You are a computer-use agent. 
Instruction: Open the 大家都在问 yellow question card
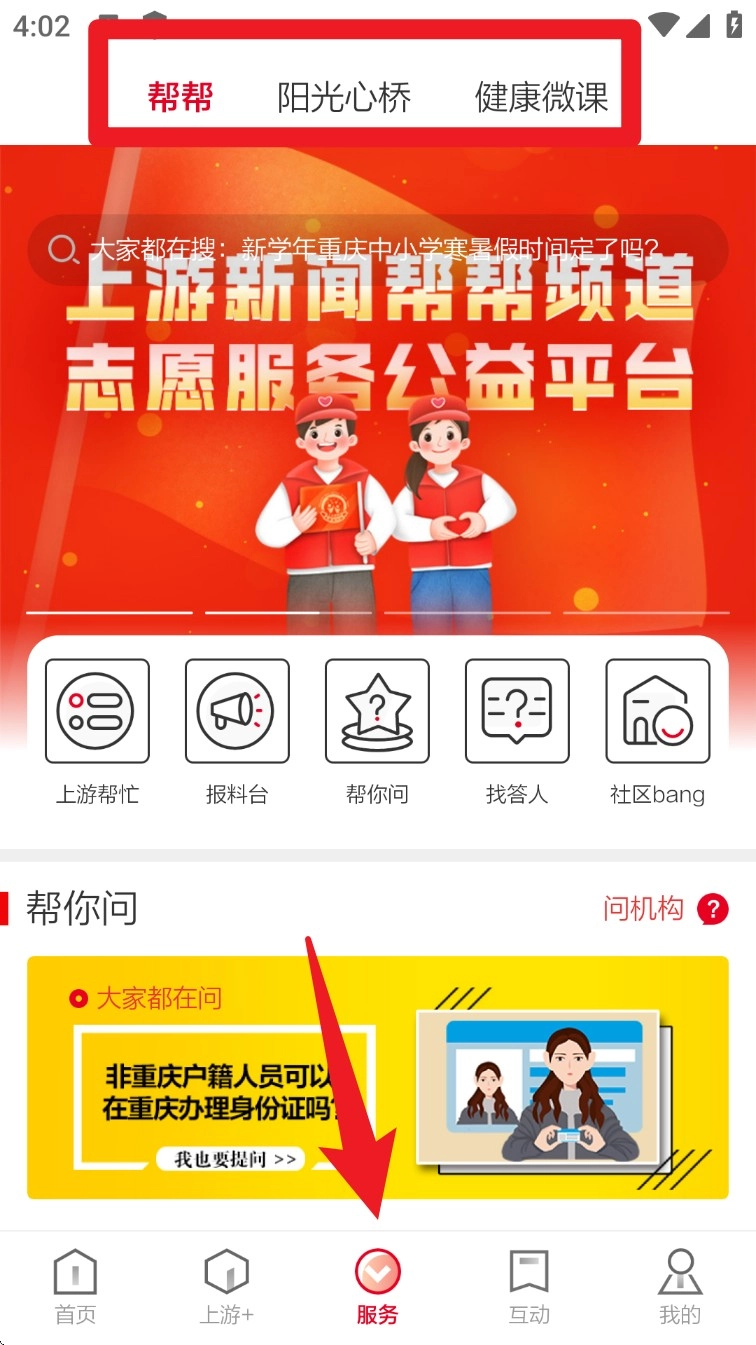377,1077
